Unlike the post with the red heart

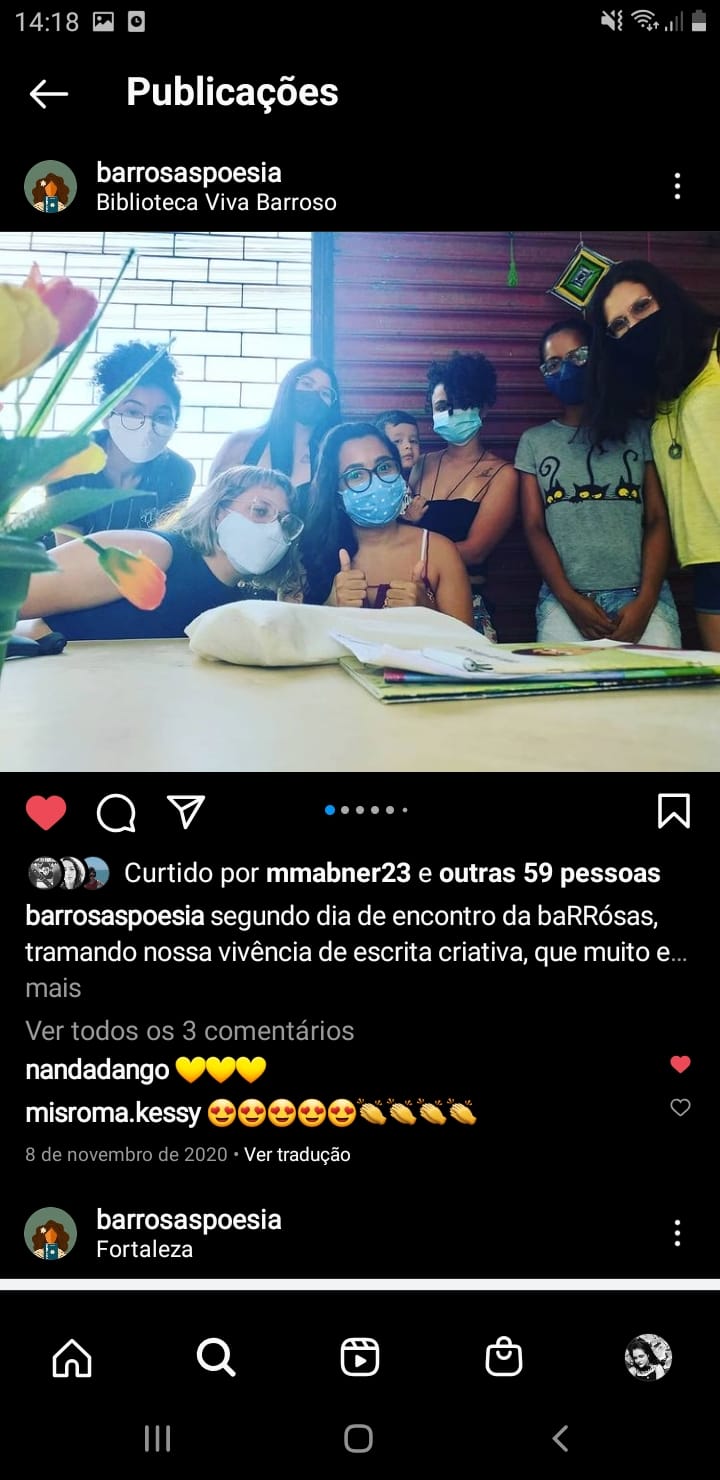pyautogui.click(x=46, y=813)
